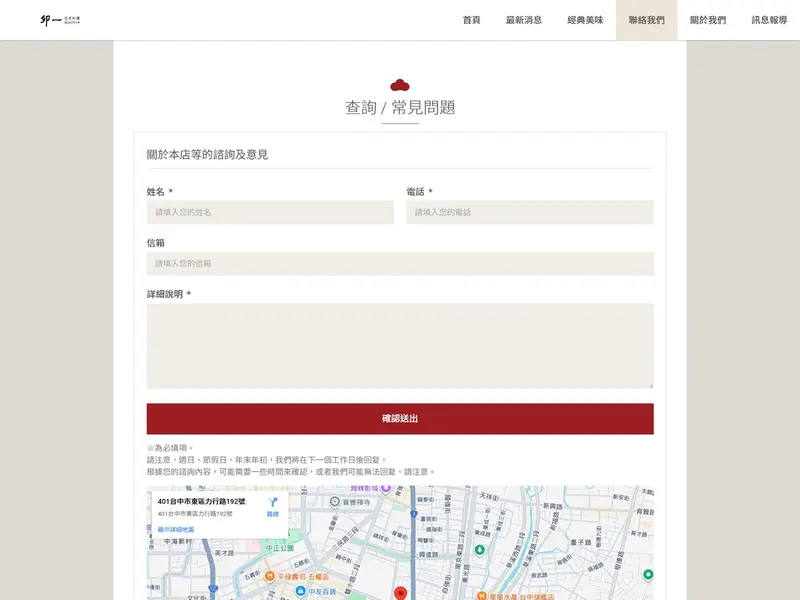Viewport: 800px width, 600px height.
Task: Open the 最新消息 news page
Action: click(x=523, y=20)
